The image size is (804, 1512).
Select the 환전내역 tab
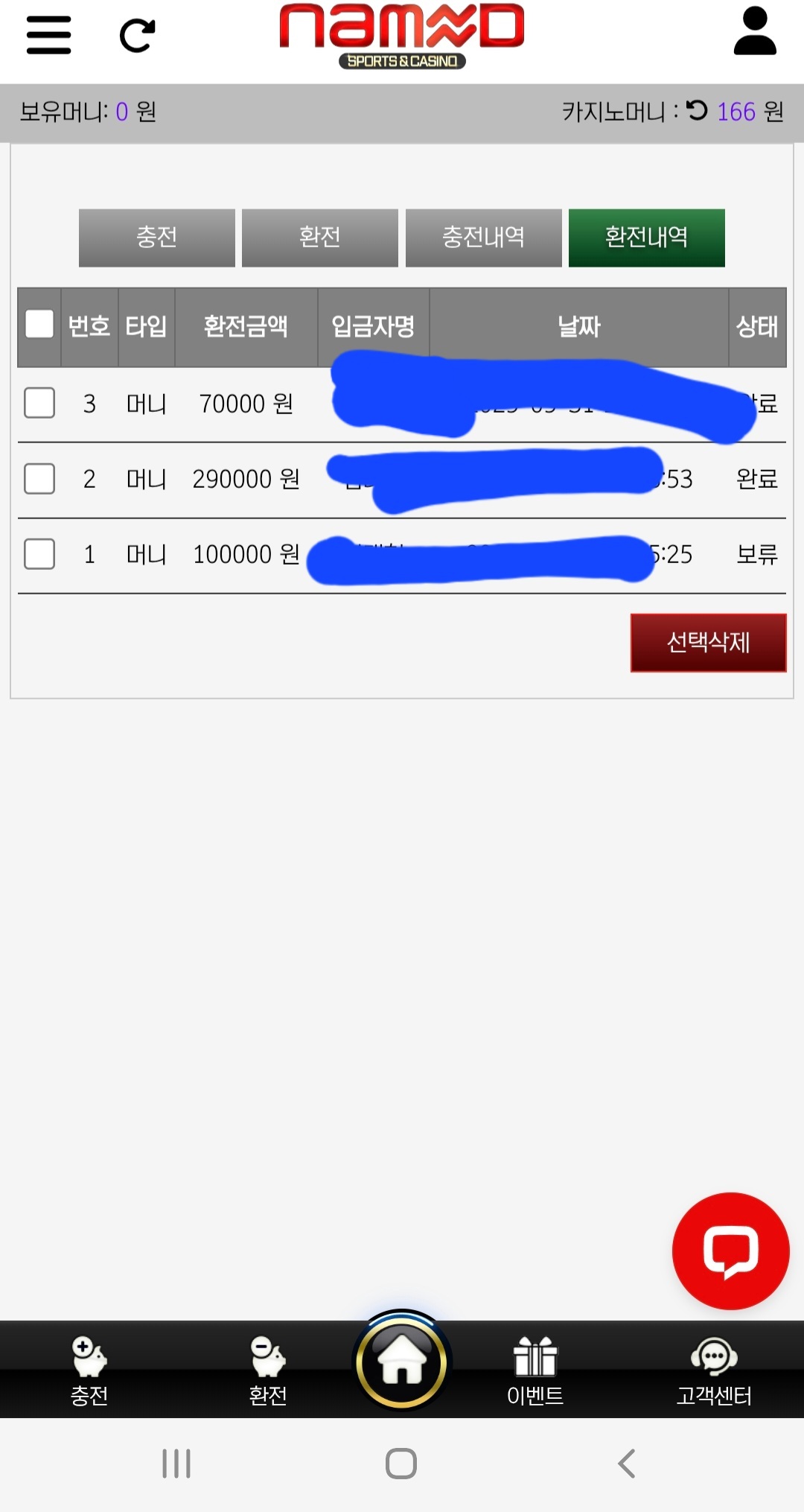point(647,238)
